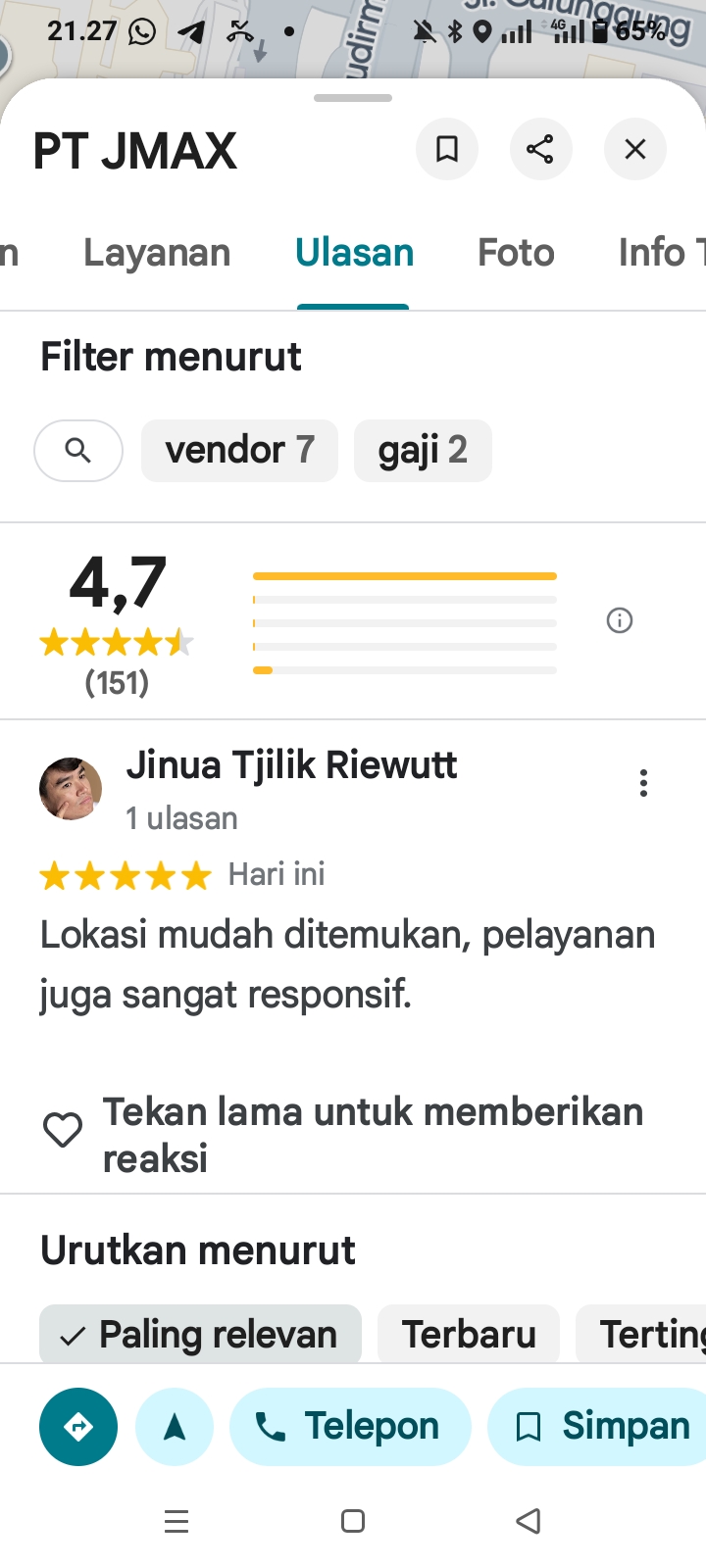Screen dimensions: 706x1568
Task: Save the place with Simpan
Action: click(600, 1427)
